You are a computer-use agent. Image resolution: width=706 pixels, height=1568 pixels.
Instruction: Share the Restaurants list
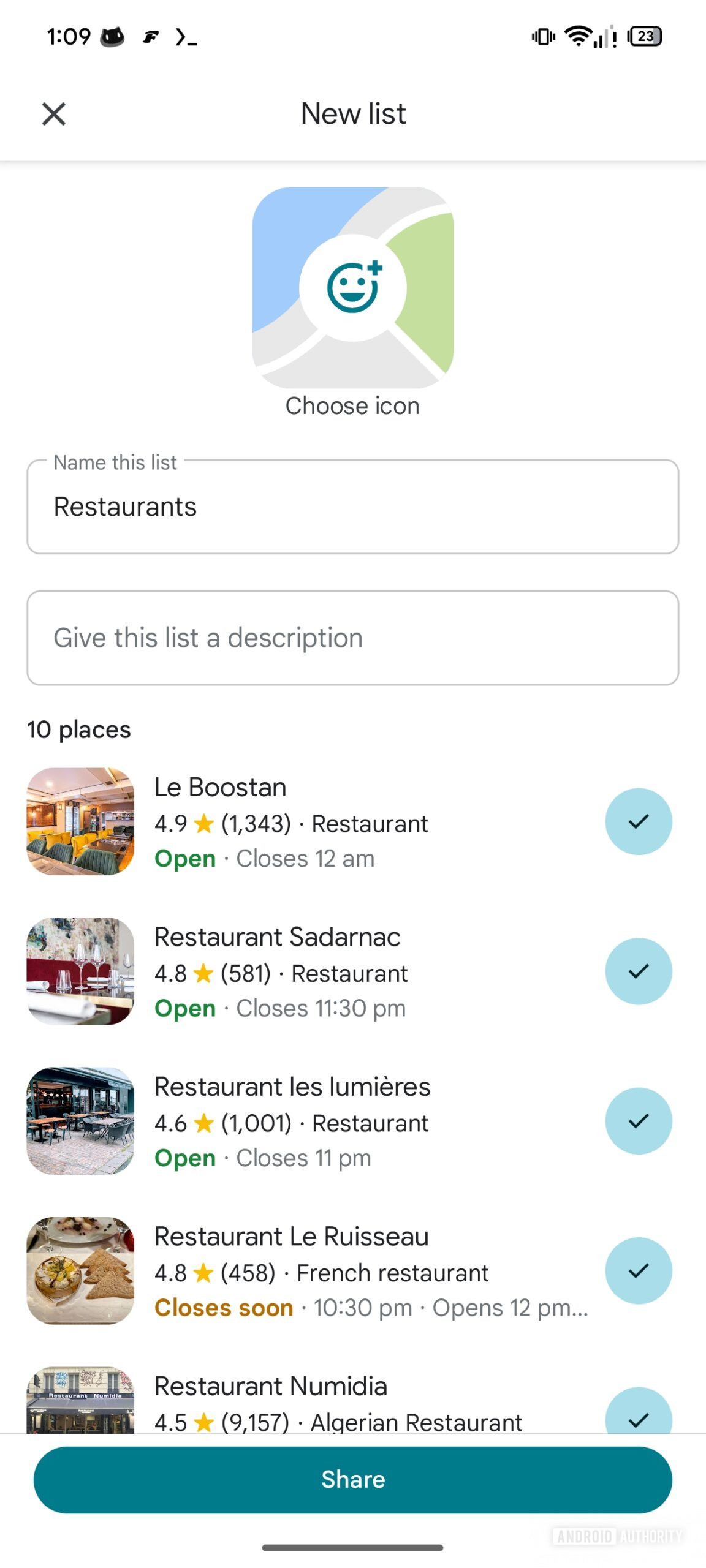click(x=352, y=1480)
